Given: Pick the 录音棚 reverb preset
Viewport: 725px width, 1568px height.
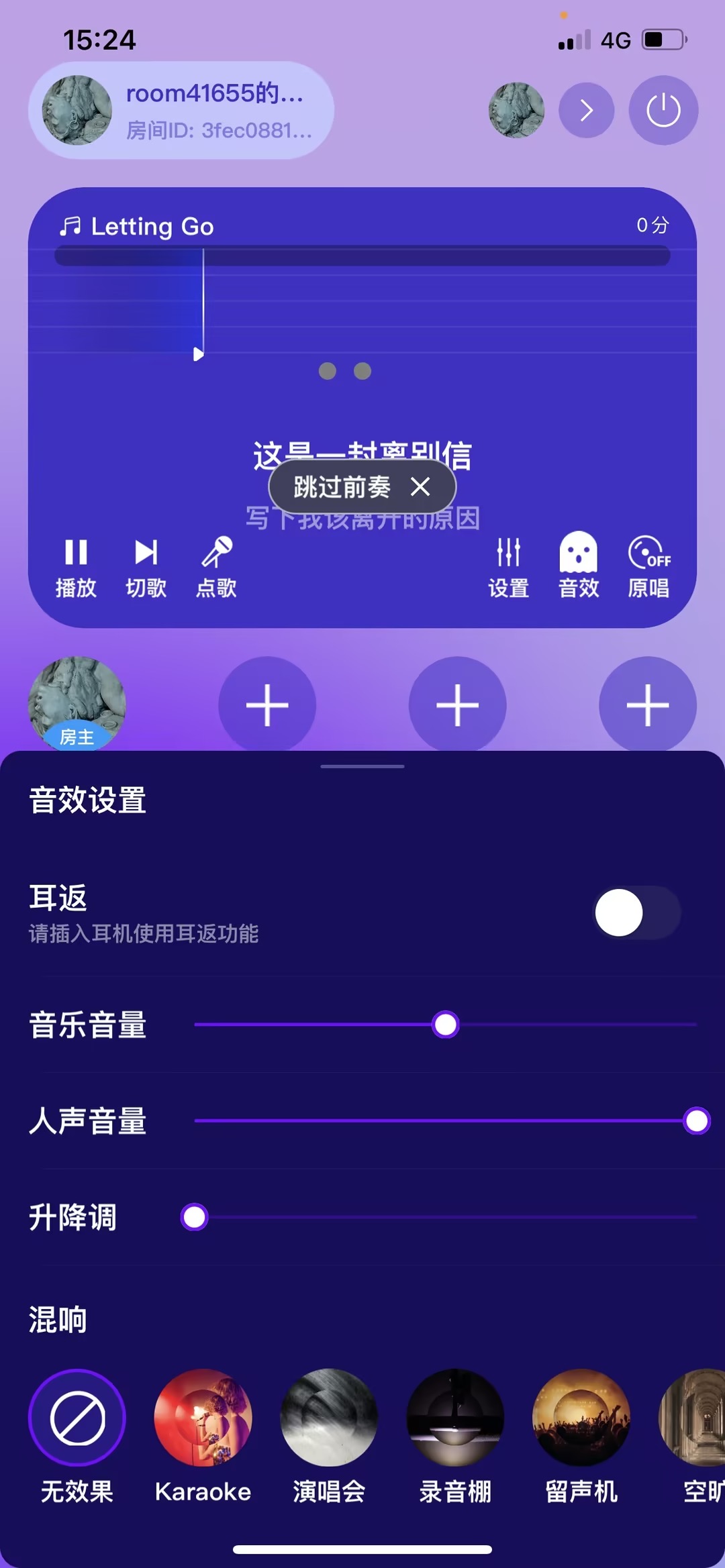Looking at the screenshot, I should coord(455,1418).
